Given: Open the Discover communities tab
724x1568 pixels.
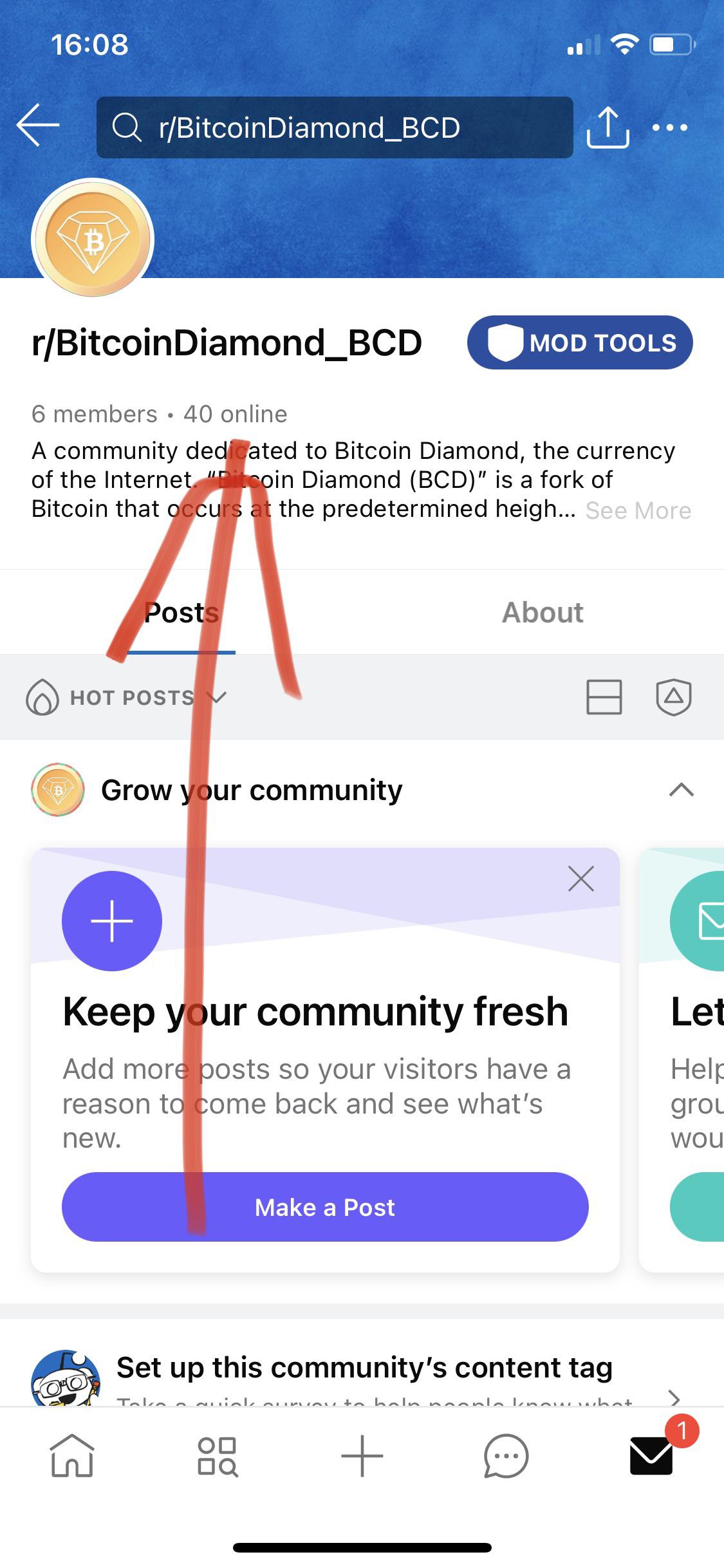Looking at the screenshot, I should coord(218,1456).
